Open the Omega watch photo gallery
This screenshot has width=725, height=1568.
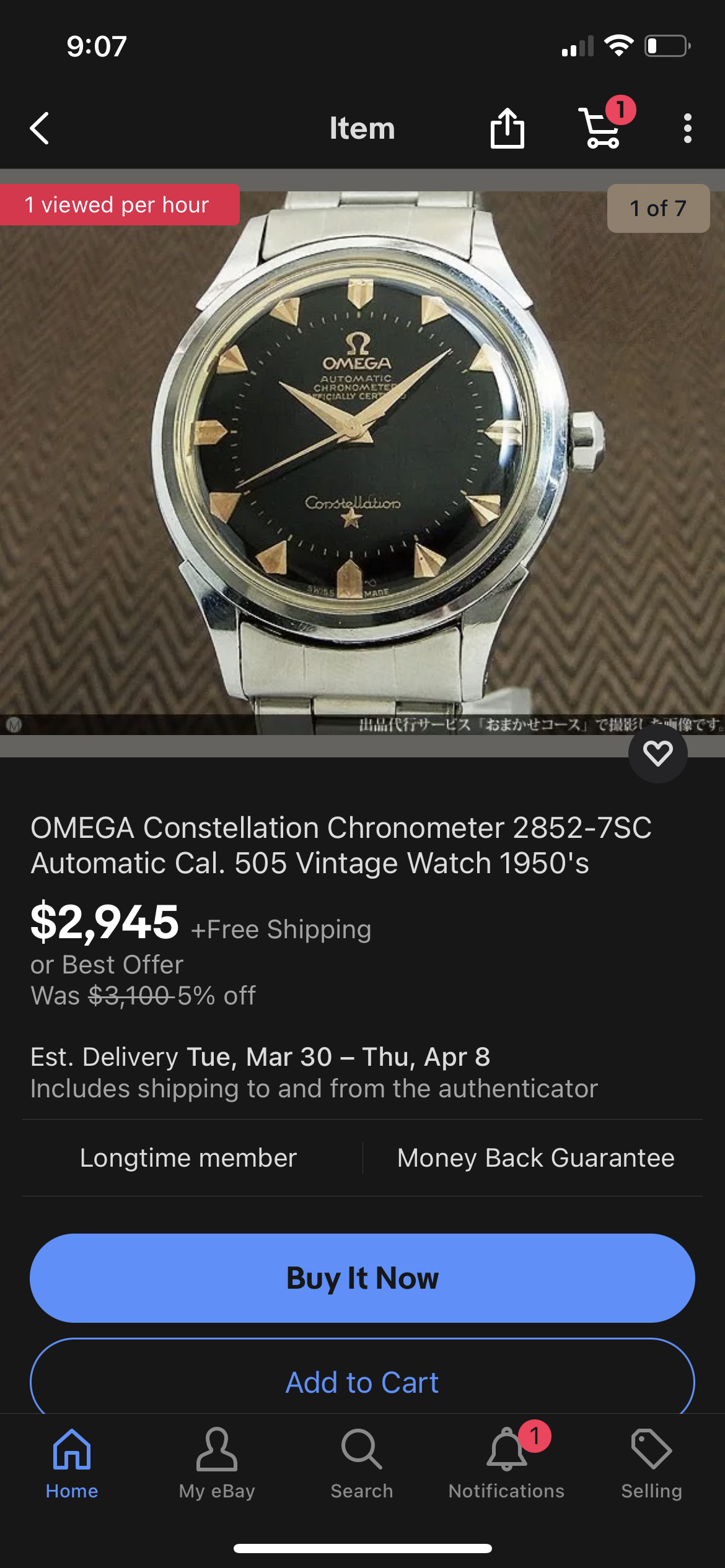point(362,461)
